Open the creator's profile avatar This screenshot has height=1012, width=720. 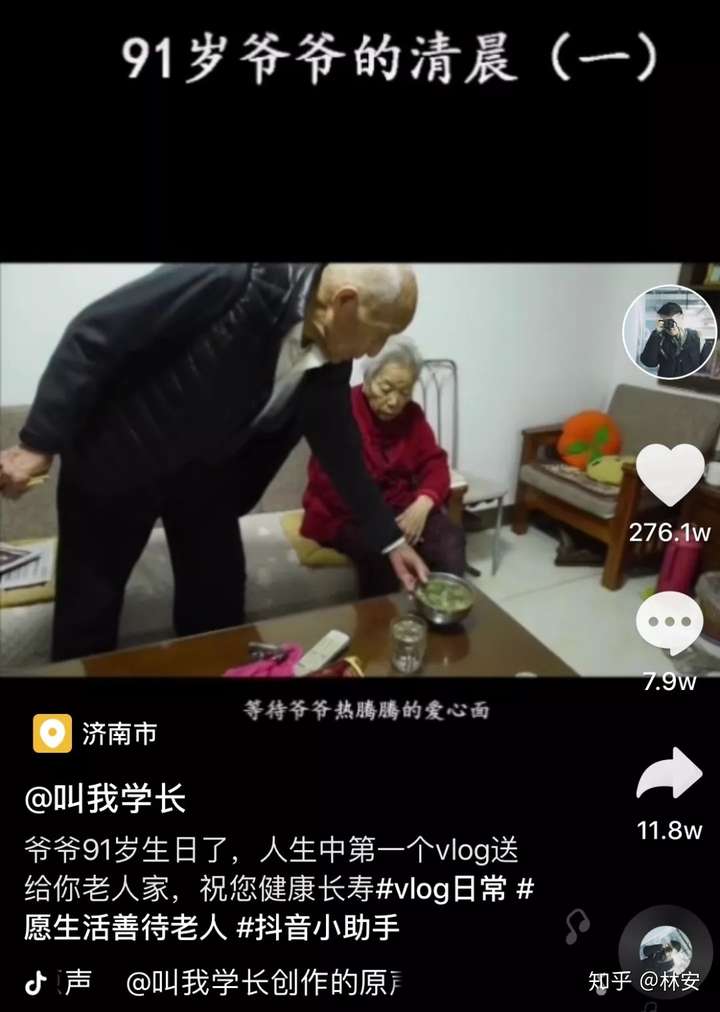coord(669,332)
